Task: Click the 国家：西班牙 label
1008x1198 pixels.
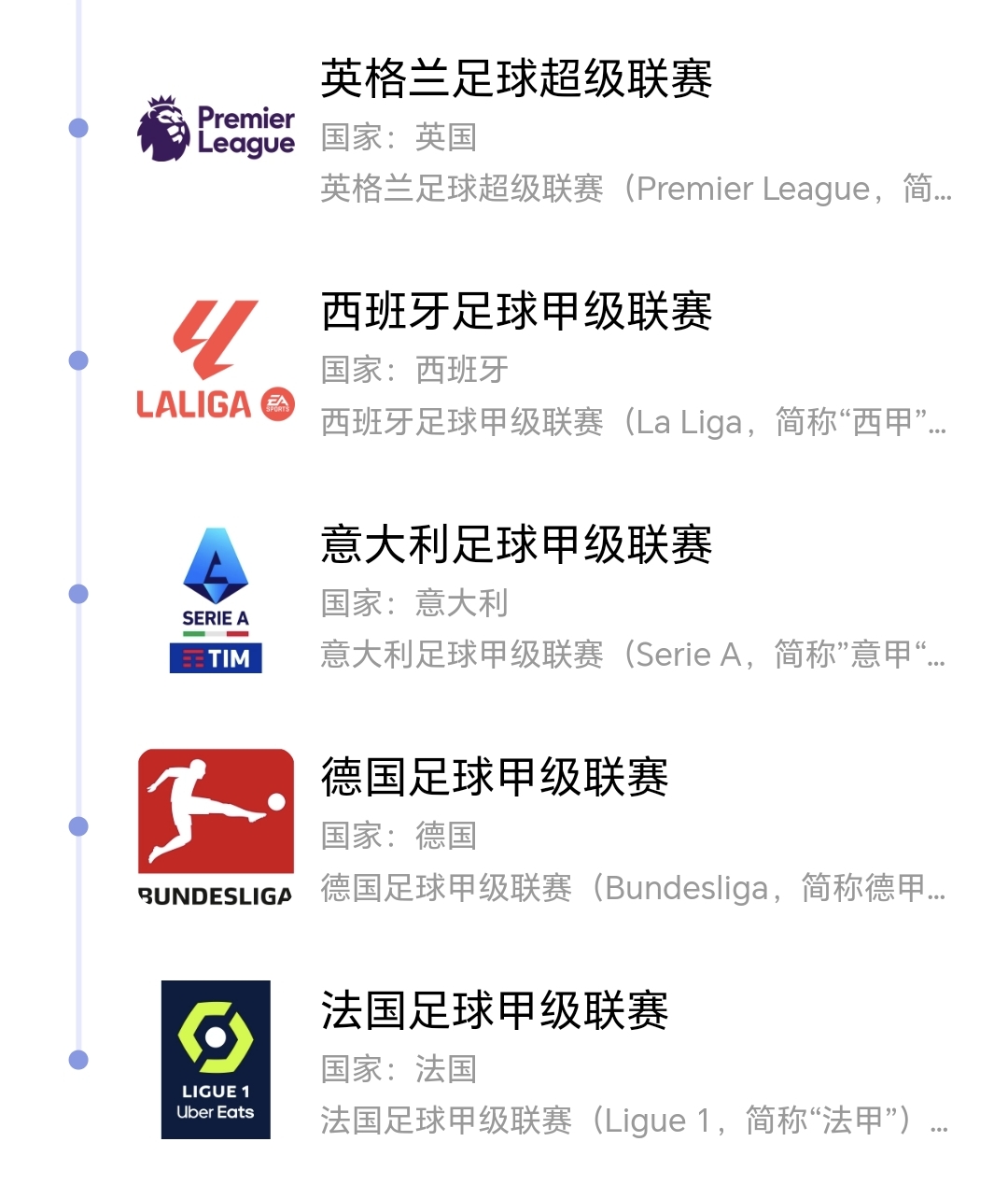Action: pos(413,370)
